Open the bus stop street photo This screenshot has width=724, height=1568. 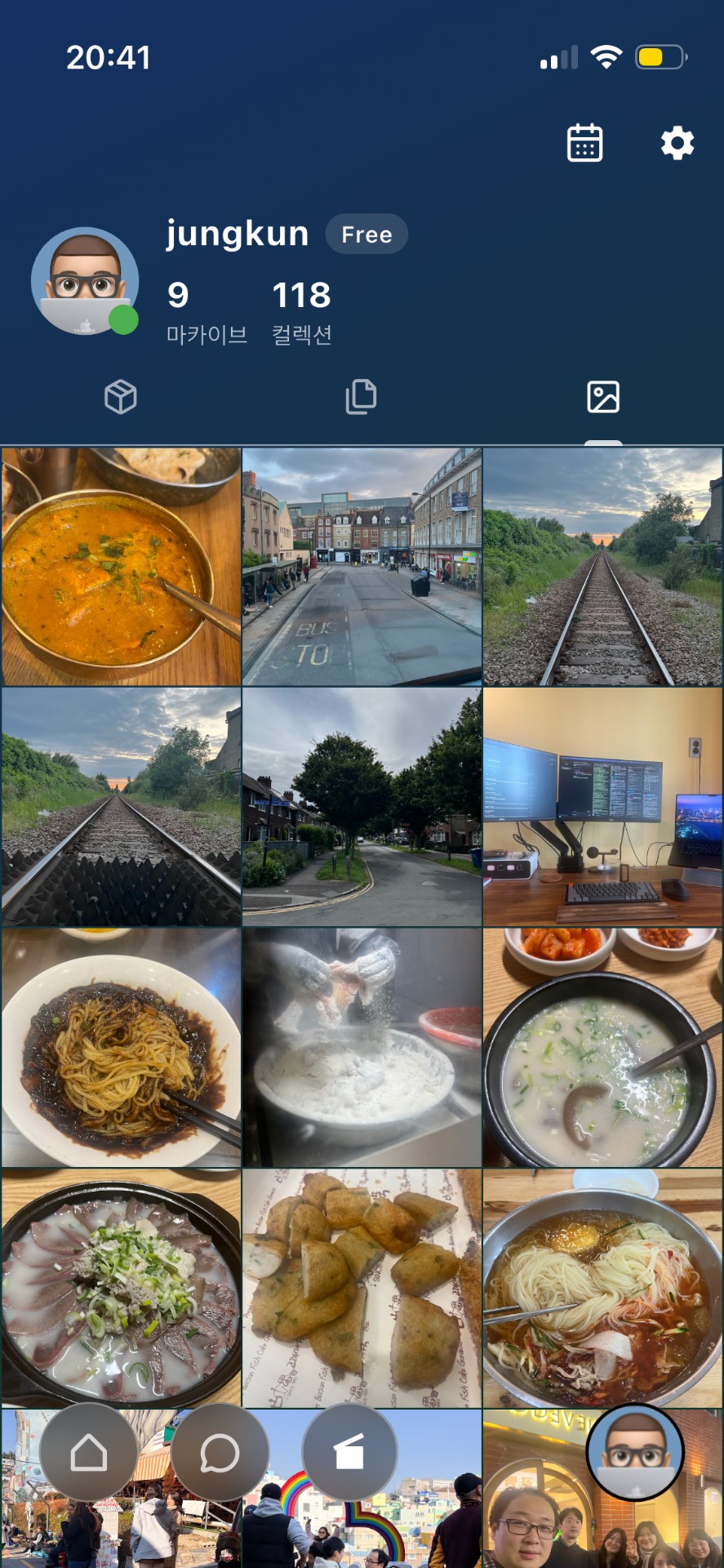click(x=362, y=567)
